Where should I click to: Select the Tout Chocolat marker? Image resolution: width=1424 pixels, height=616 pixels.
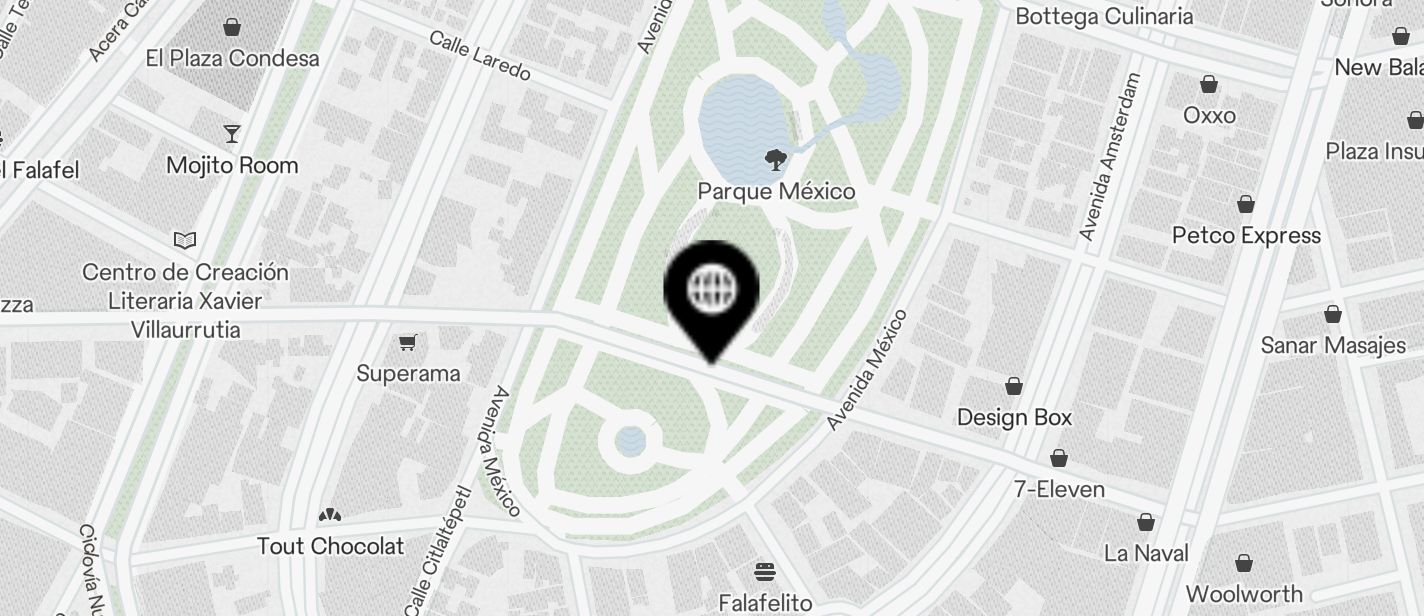pyautogui.click(x=329, y=516)
